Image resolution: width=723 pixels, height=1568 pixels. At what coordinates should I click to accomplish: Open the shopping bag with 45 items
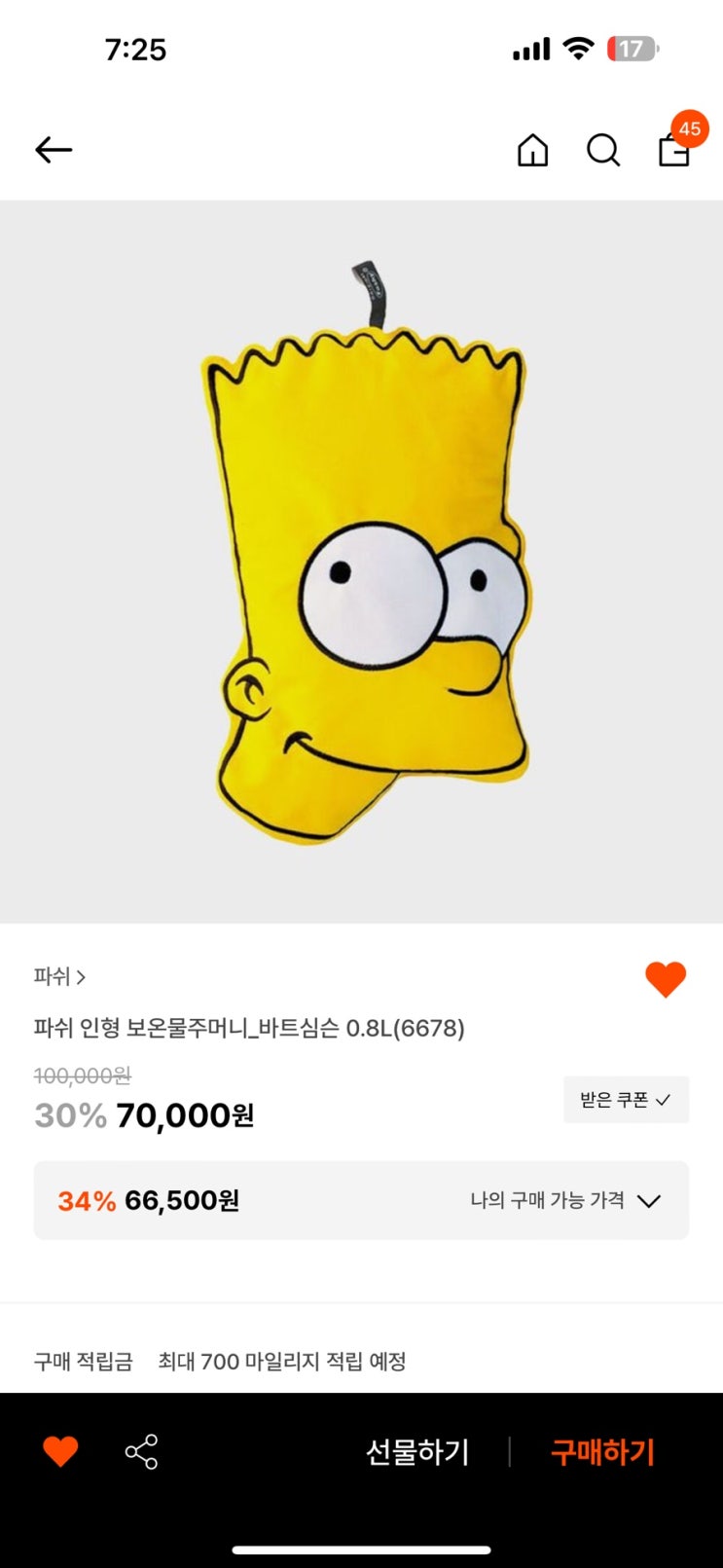coord(674,150)
